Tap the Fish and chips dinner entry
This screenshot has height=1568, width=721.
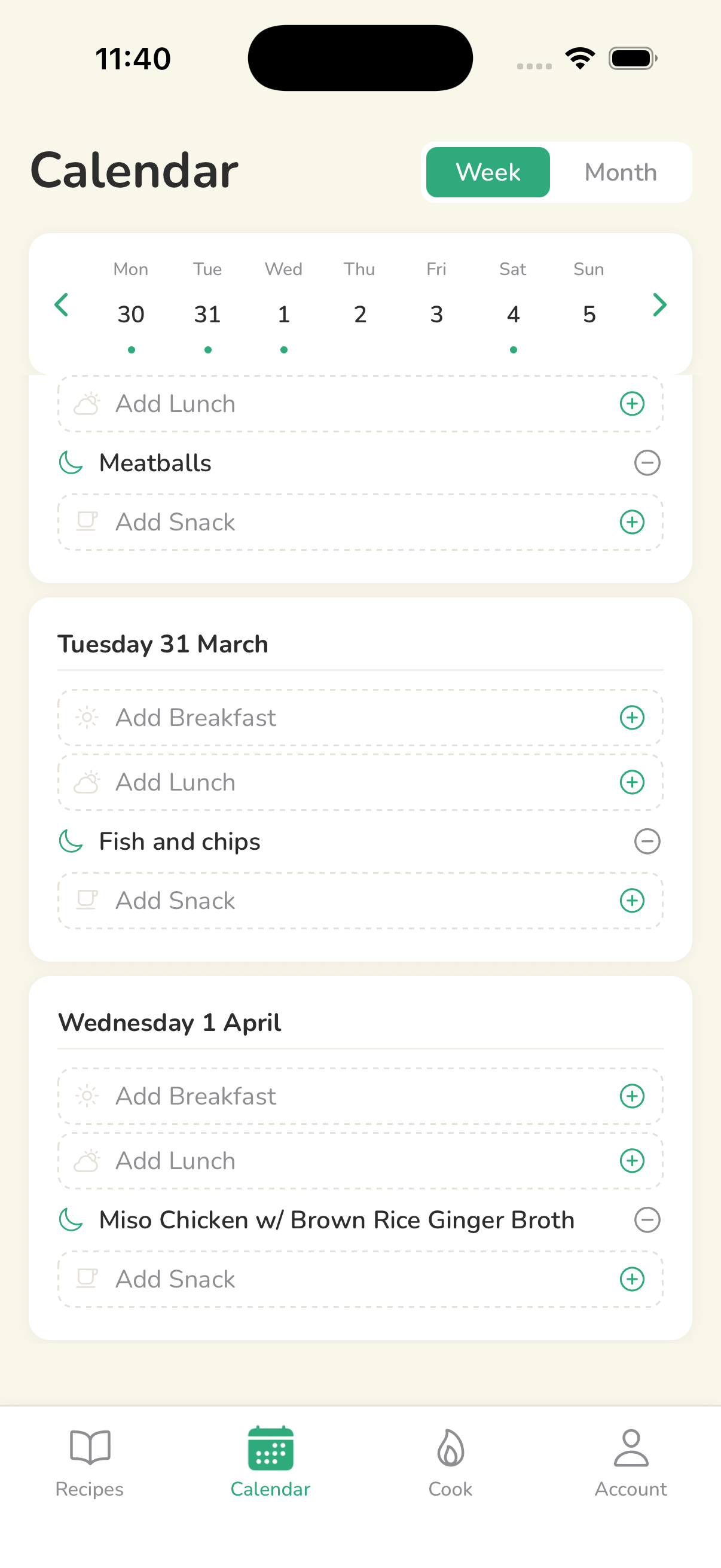click(179, 841)
